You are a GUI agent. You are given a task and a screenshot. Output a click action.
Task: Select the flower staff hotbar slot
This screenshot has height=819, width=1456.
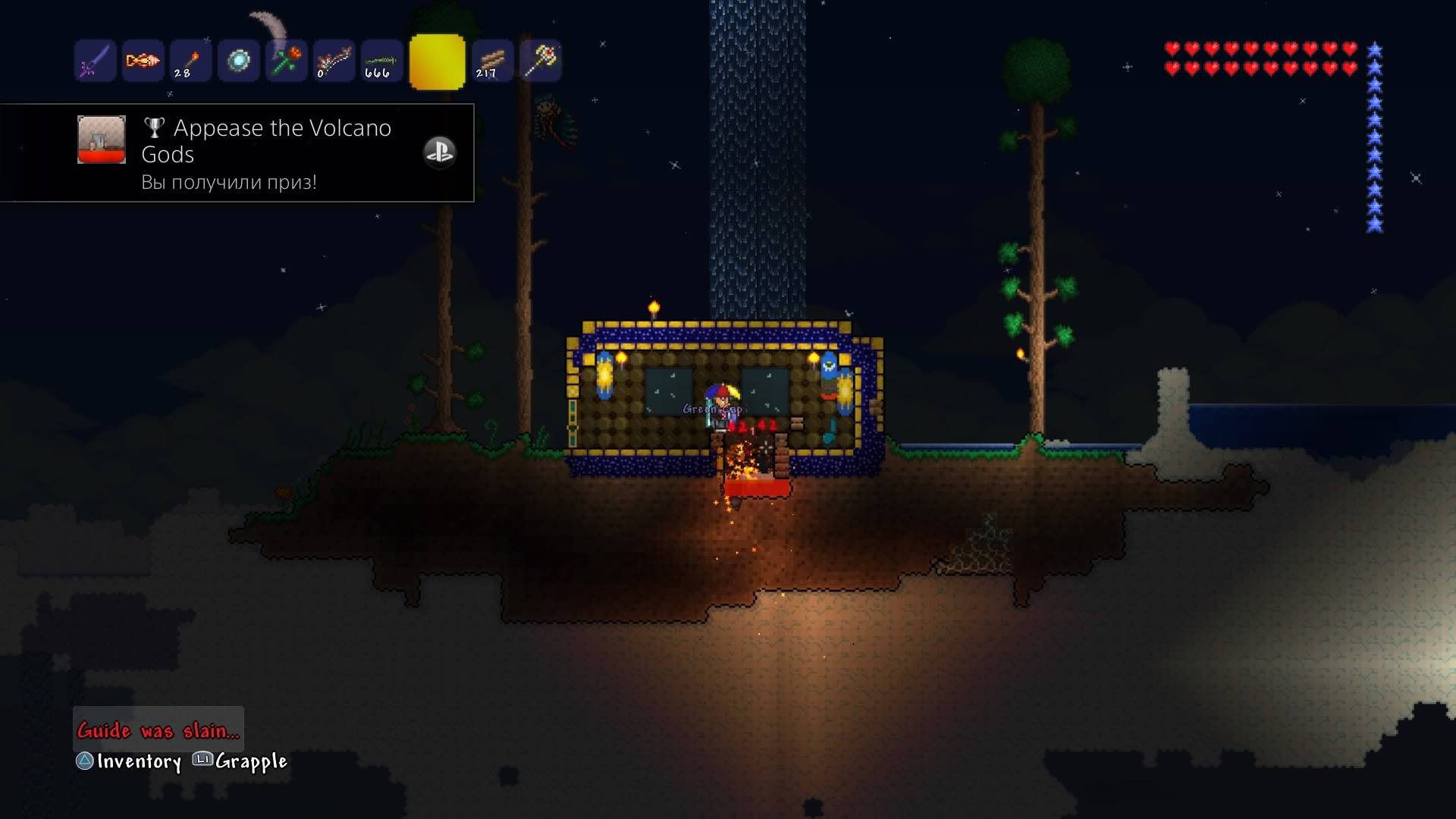click(286, 61)
